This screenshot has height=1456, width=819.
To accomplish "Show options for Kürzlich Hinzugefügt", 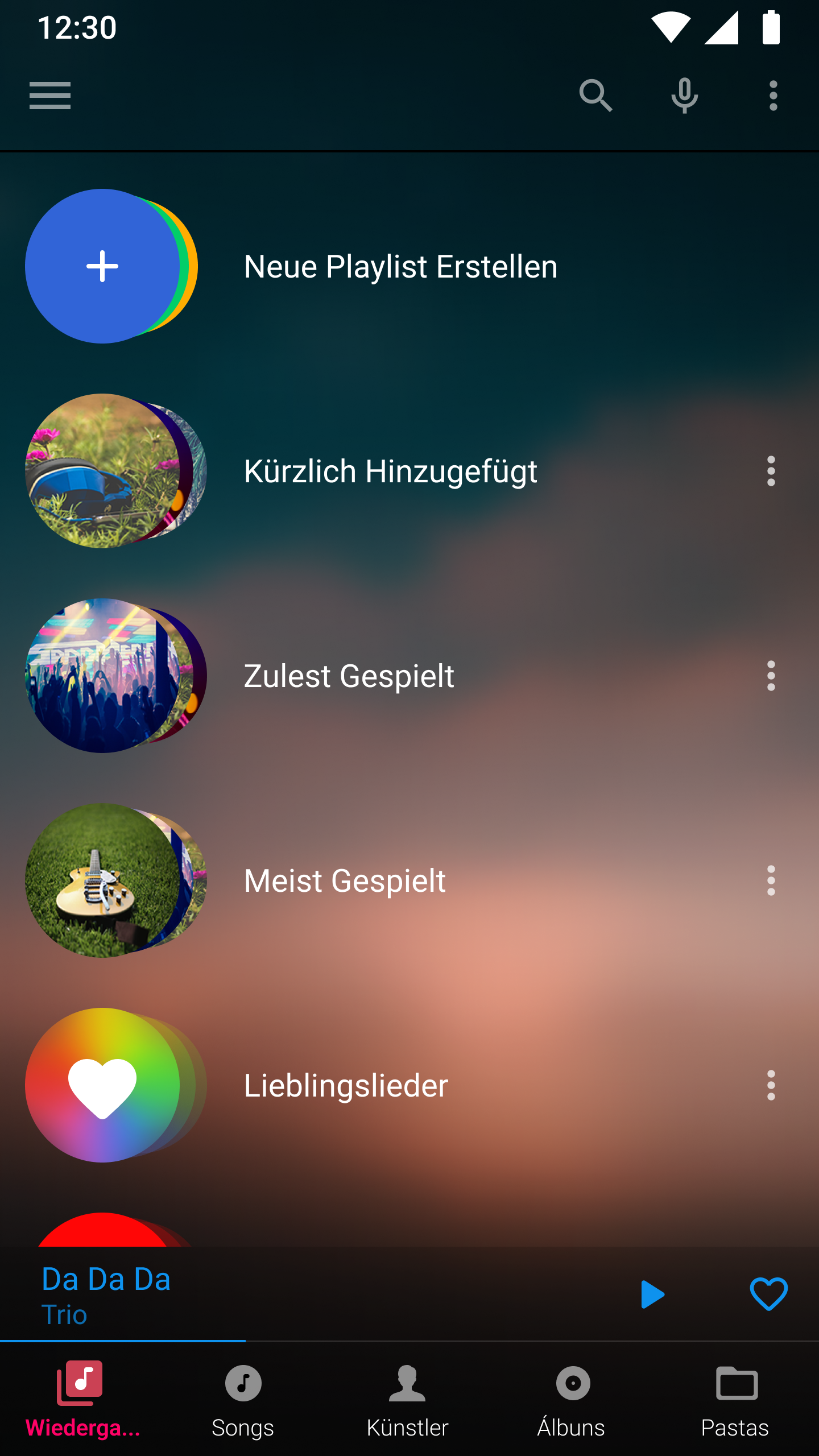I will pos(771,471).
